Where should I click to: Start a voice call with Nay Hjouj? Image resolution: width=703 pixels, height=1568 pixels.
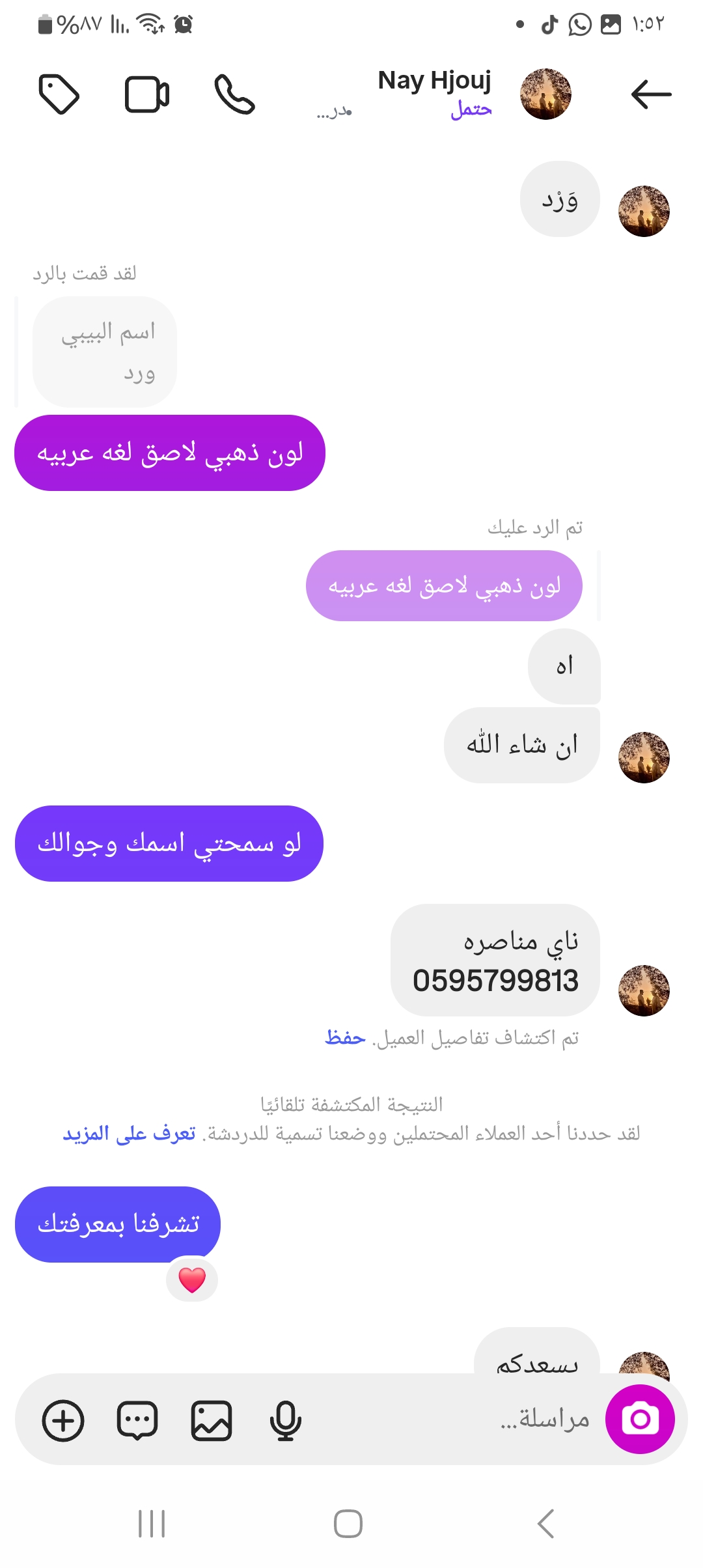(234, 94)
